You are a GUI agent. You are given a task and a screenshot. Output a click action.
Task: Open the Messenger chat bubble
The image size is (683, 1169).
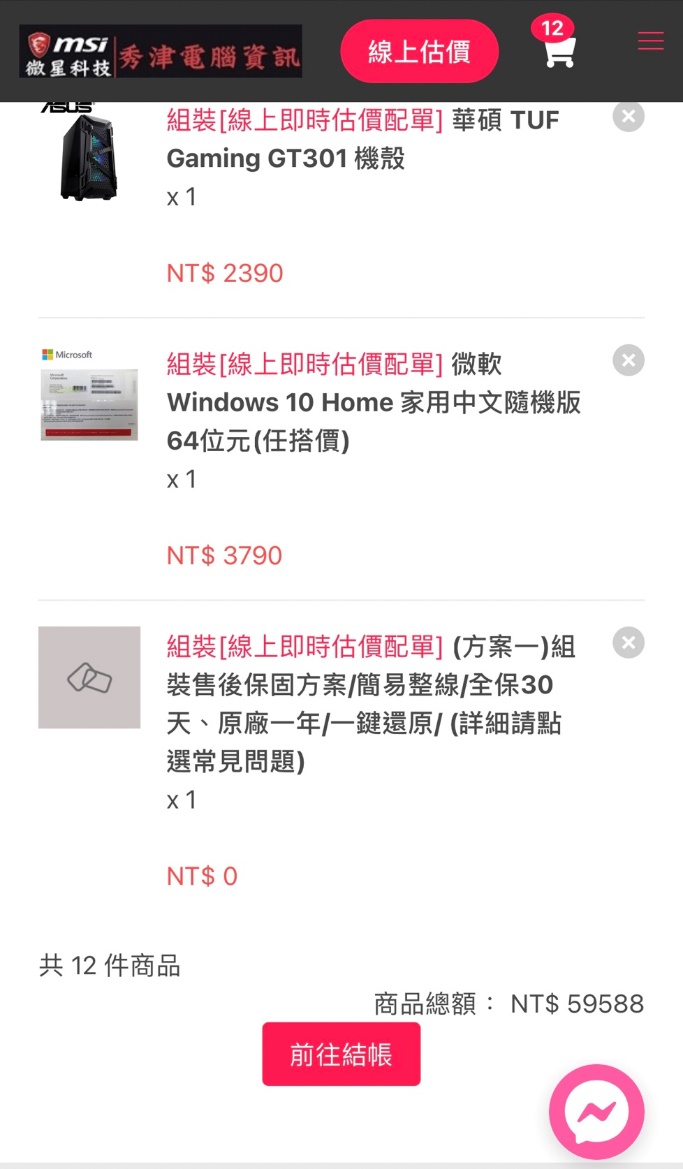[596, 1112]
